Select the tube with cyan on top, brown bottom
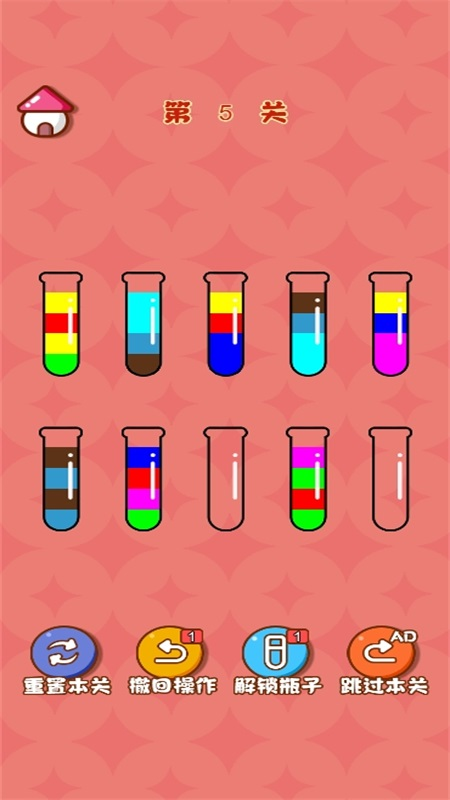Viewport: 450px width, 800px height. point(143,324)
